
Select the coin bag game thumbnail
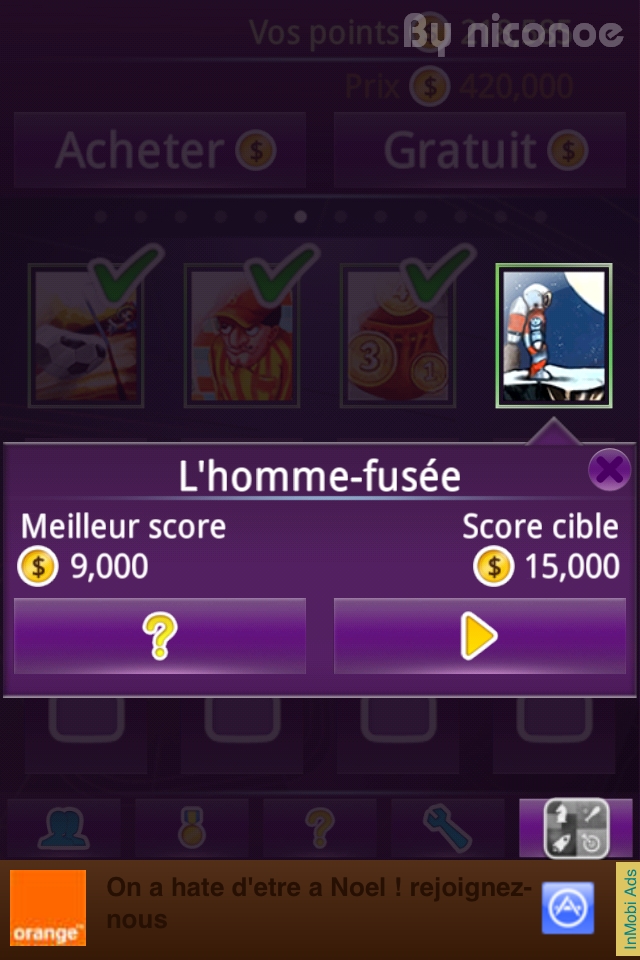tap(398, 336)
